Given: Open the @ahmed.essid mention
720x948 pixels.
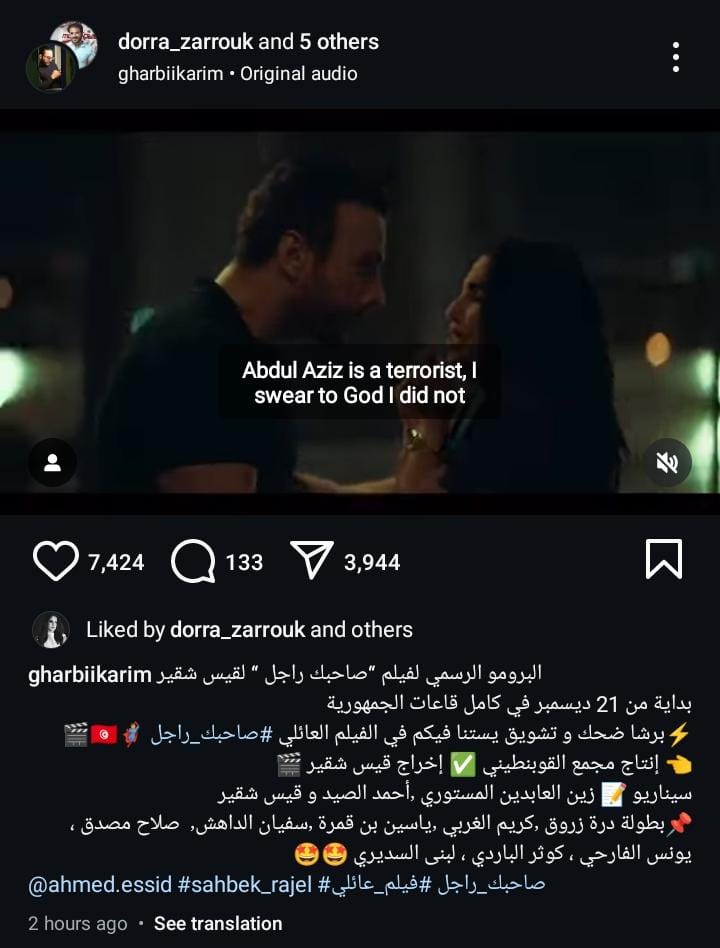Looking at the screenshot, I should [98, 885].
